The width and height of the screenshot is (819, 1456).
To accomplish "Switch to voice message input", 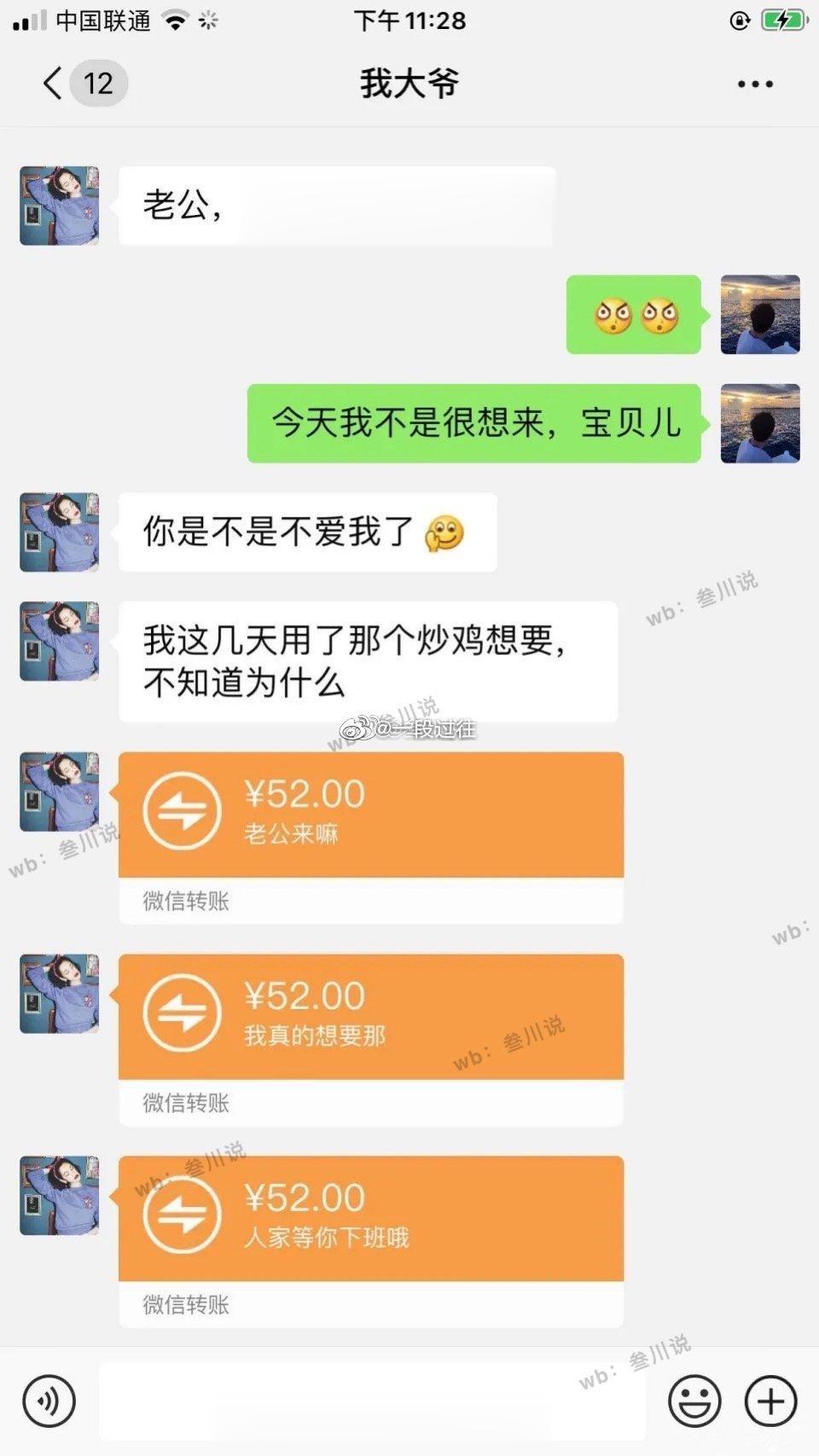I will (49, 1401).
